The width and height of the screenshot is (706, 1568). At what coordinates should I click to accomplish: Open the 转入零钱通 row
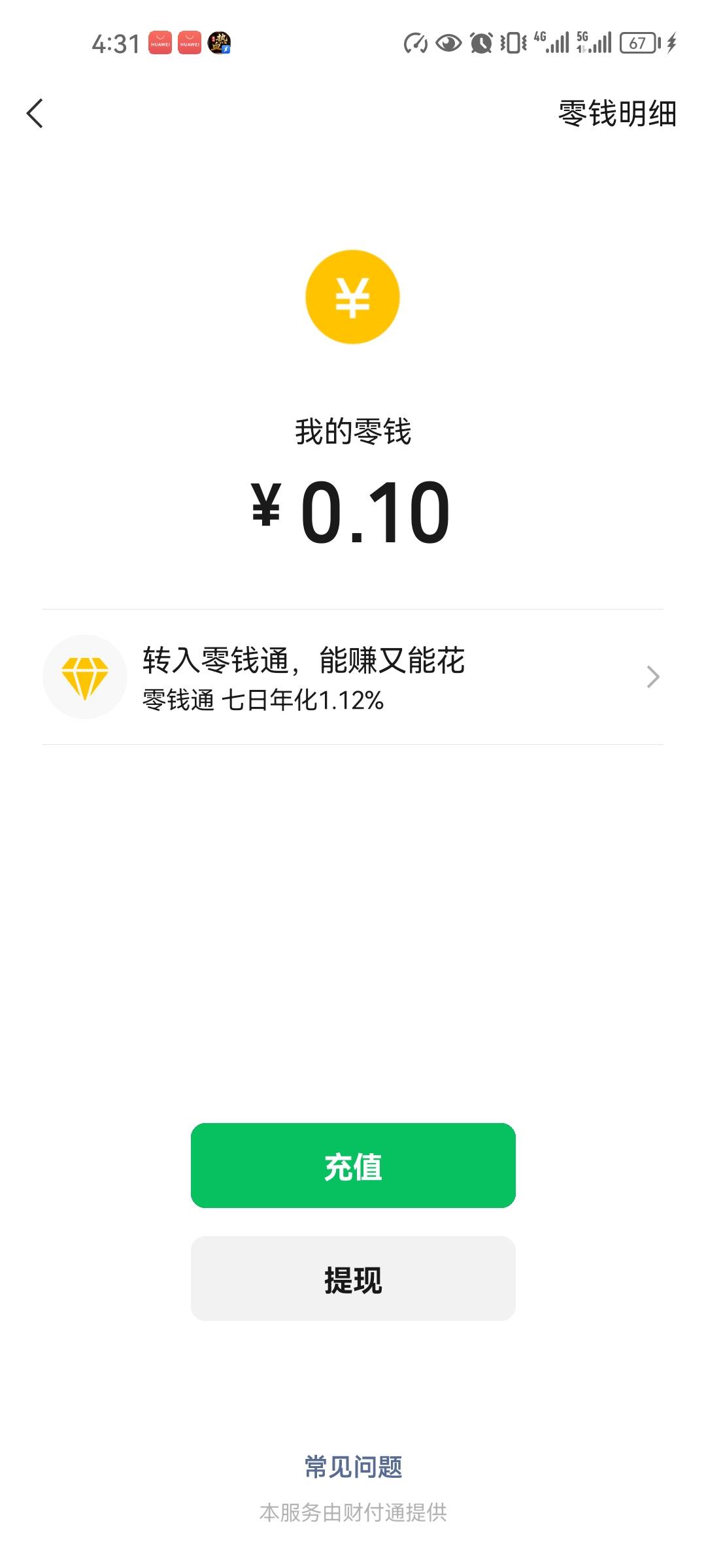tap(353, 677)
